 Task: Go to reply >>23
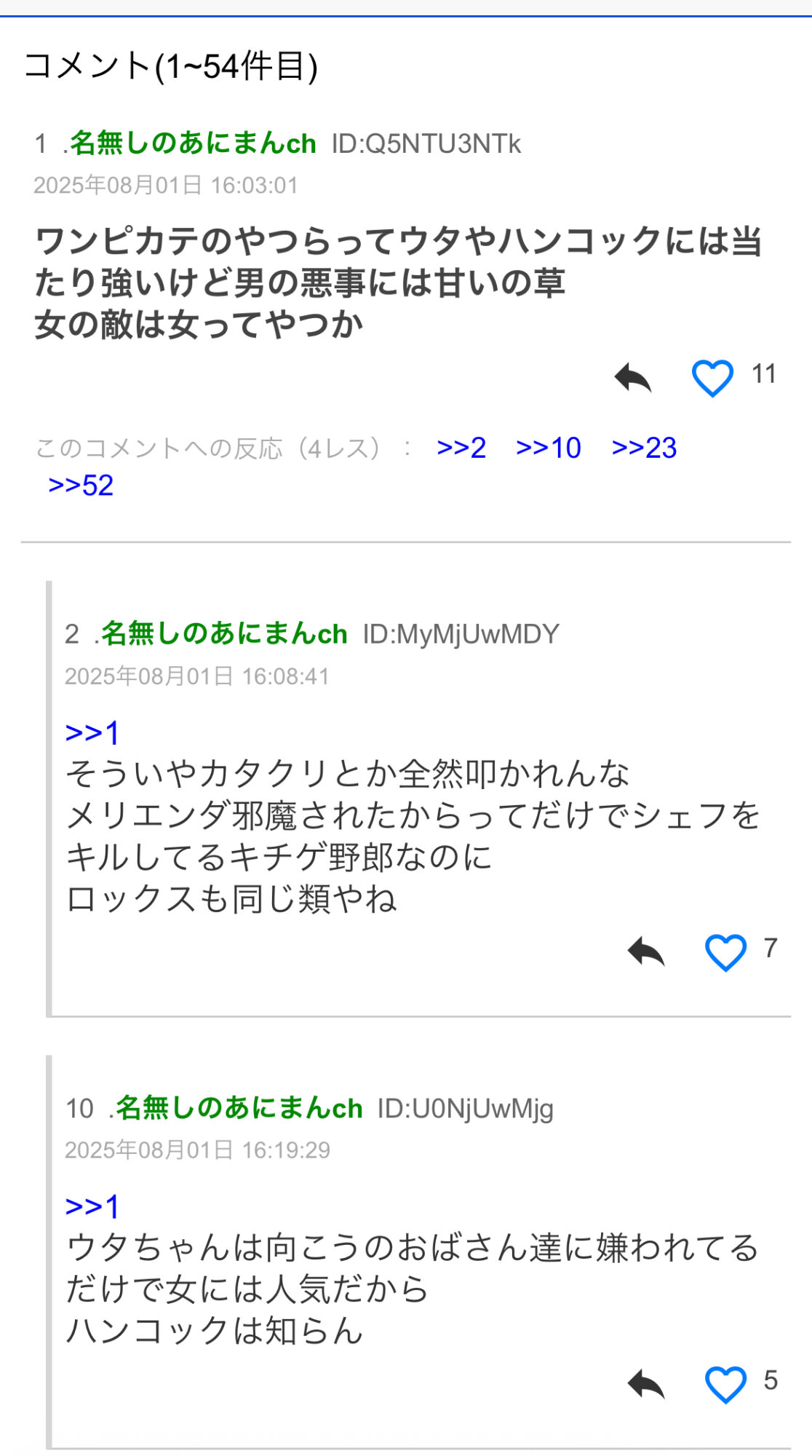point(644,448)
